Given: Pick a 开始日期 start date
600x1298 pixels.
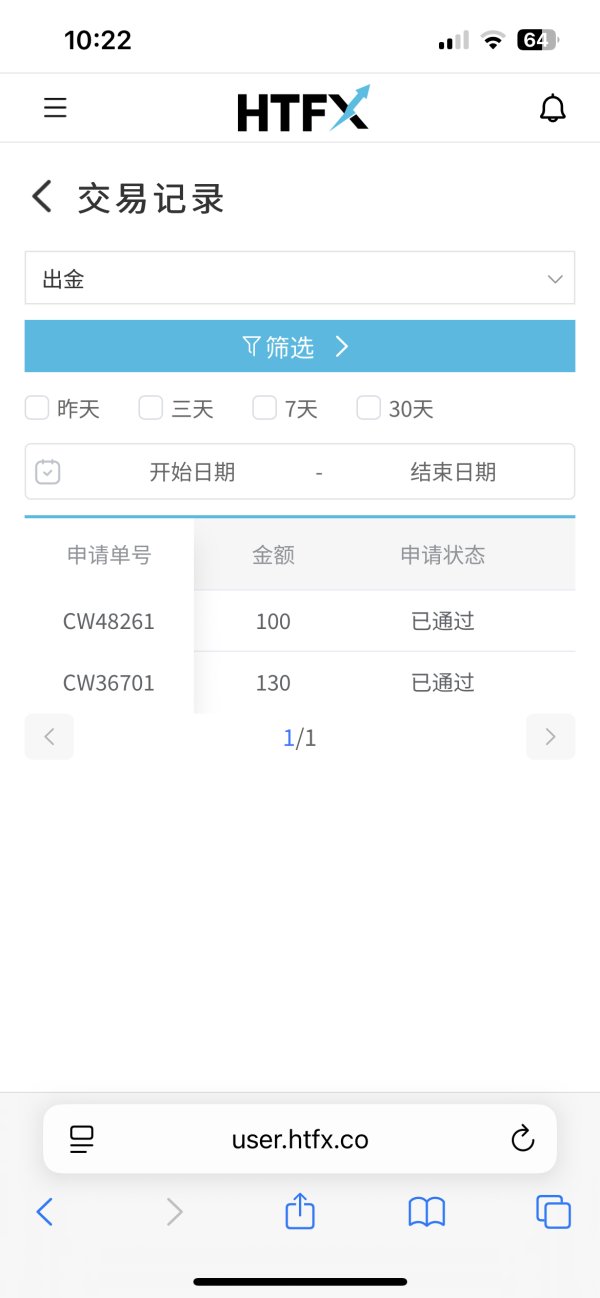Looking at the screenshot, I should click(192, 472).
